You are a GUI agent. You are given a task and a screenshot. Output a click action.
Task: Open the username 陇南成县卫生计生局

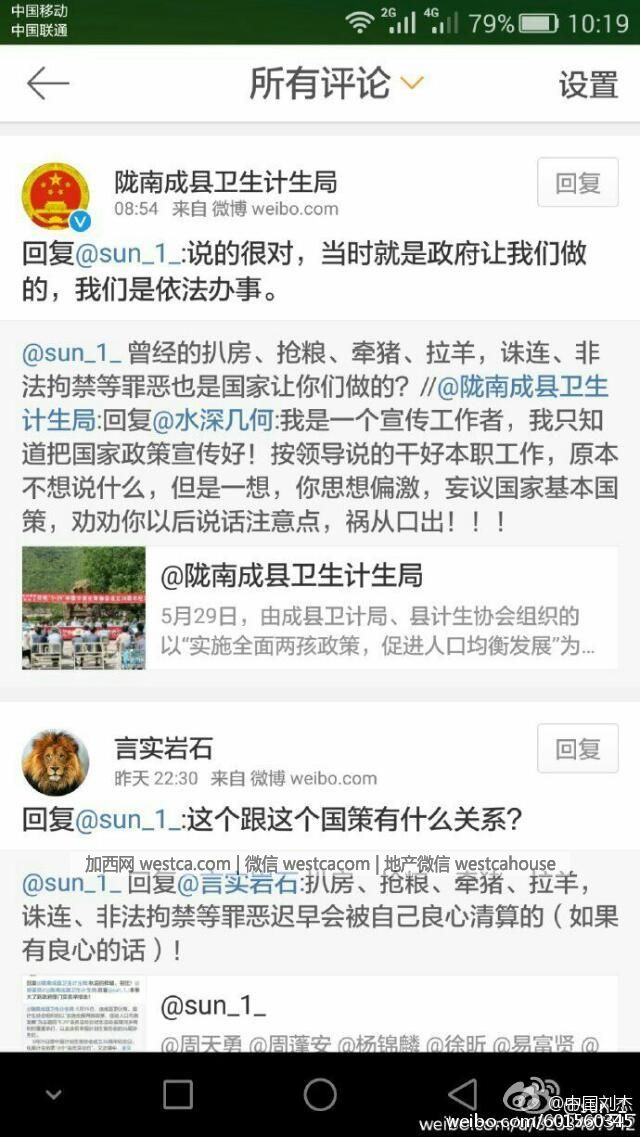point(225,181)
